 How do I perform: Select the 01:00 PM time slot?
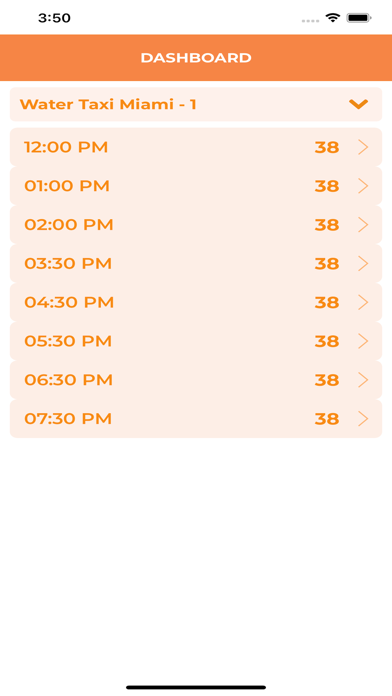[196, 186]
